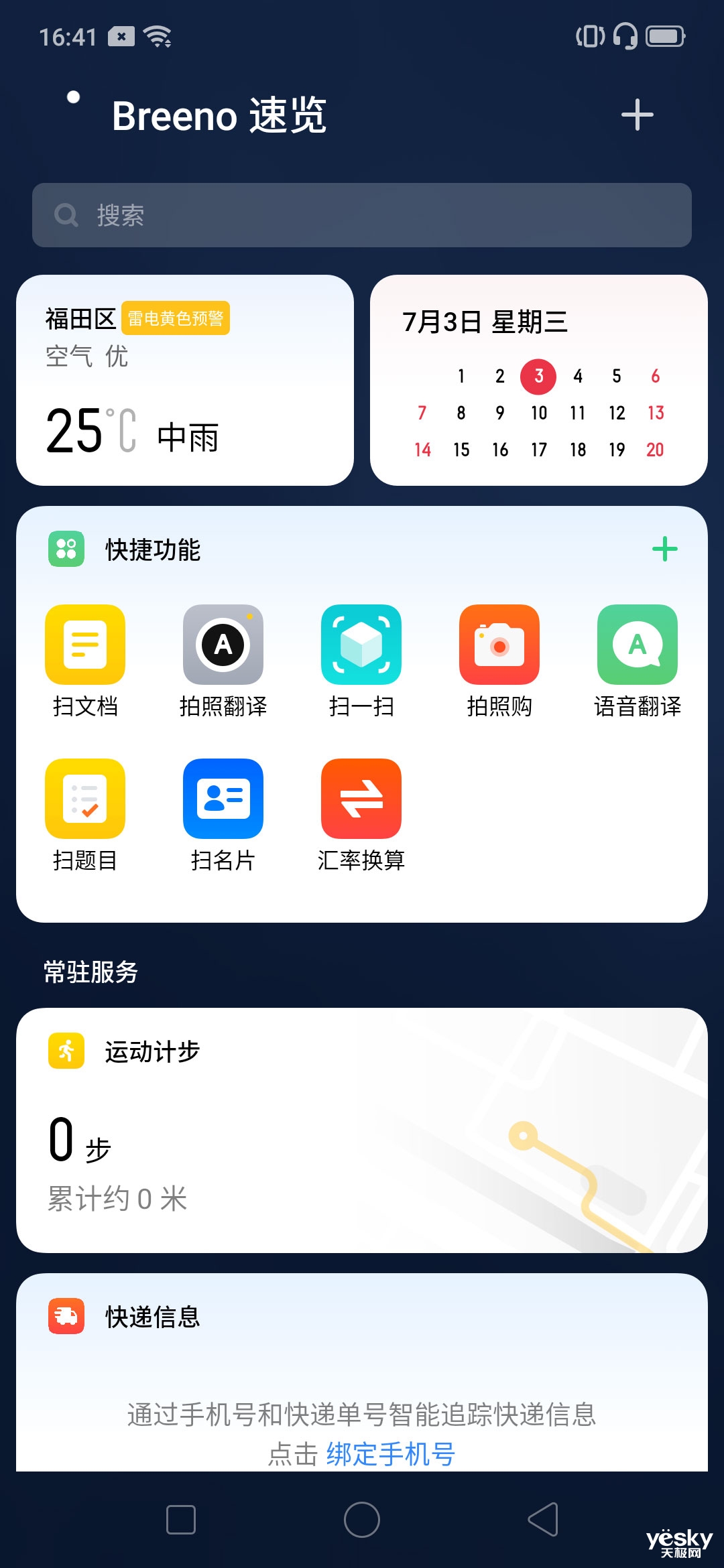
Task: Open 汇率换算 currency converter
Action: [x=361, y=815]
